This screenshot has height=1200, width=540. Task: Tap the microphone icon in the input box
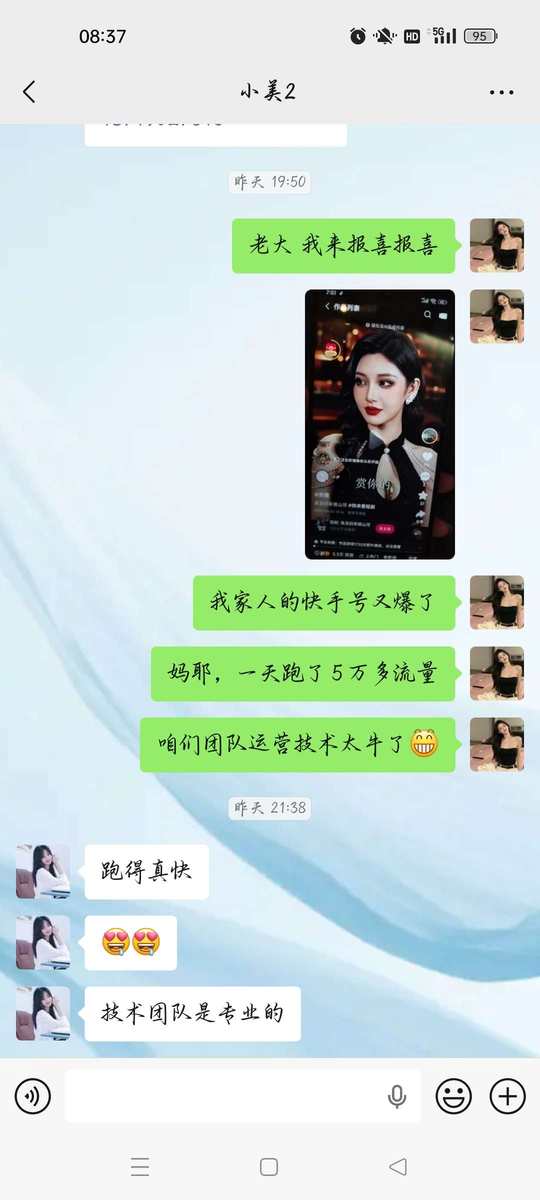pos(397,1097)
